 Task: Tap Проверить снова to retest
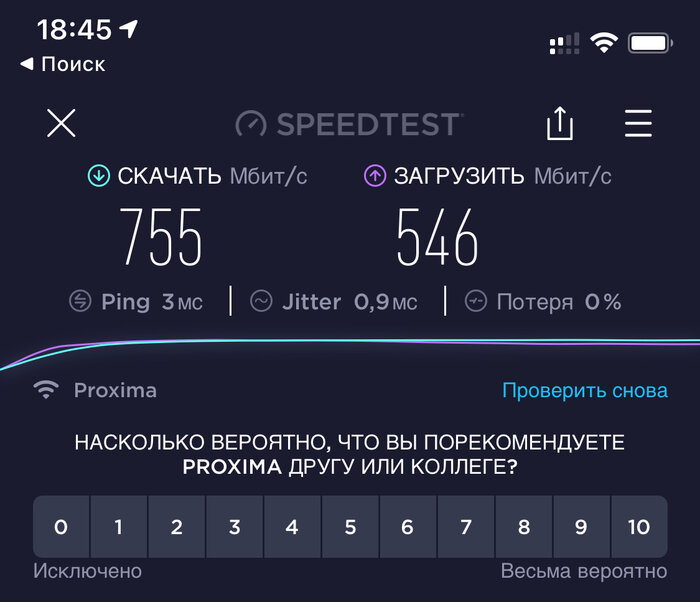584,390
